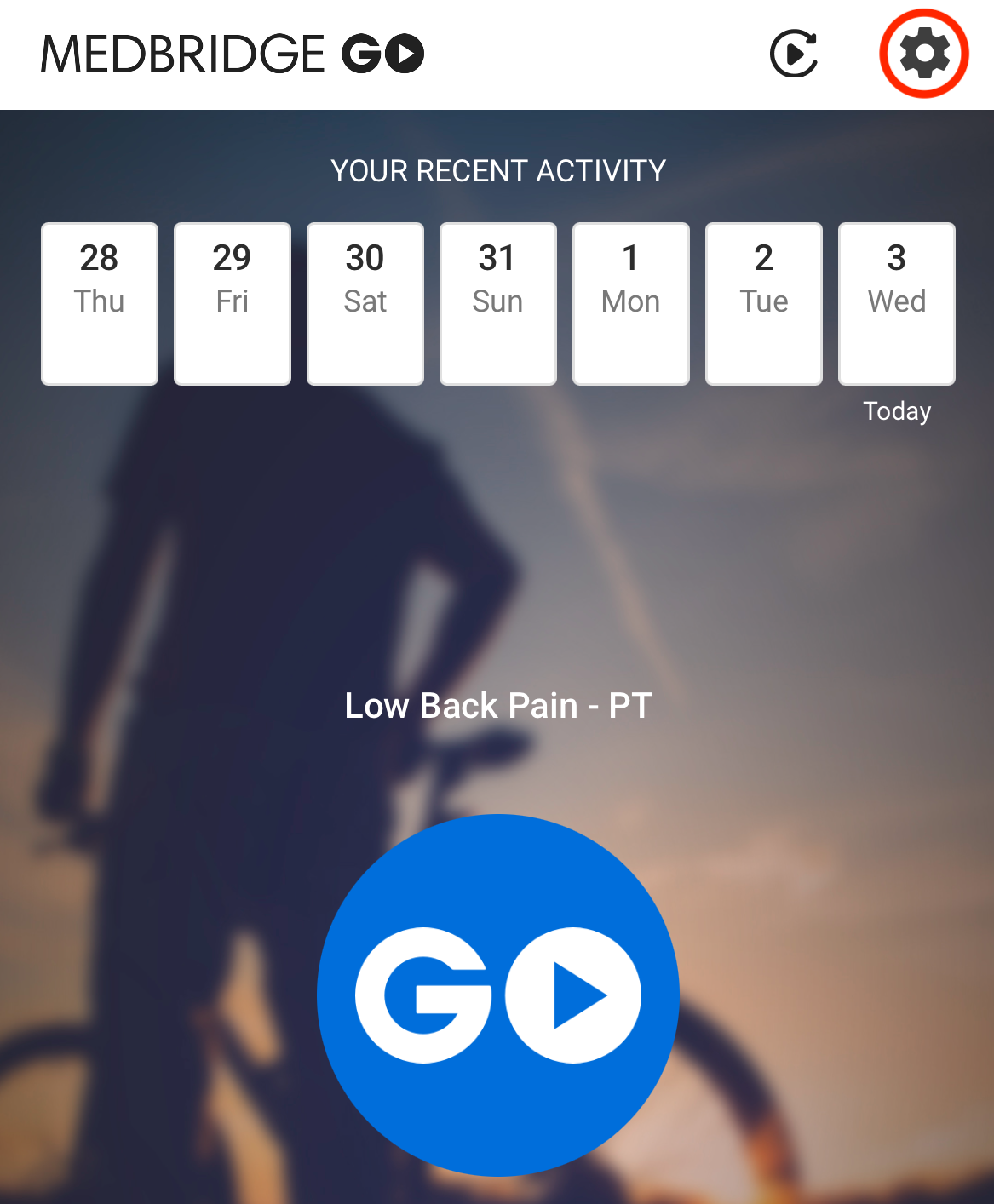
Task: Open Friday 29 activity card
Action: coord(233,303)
